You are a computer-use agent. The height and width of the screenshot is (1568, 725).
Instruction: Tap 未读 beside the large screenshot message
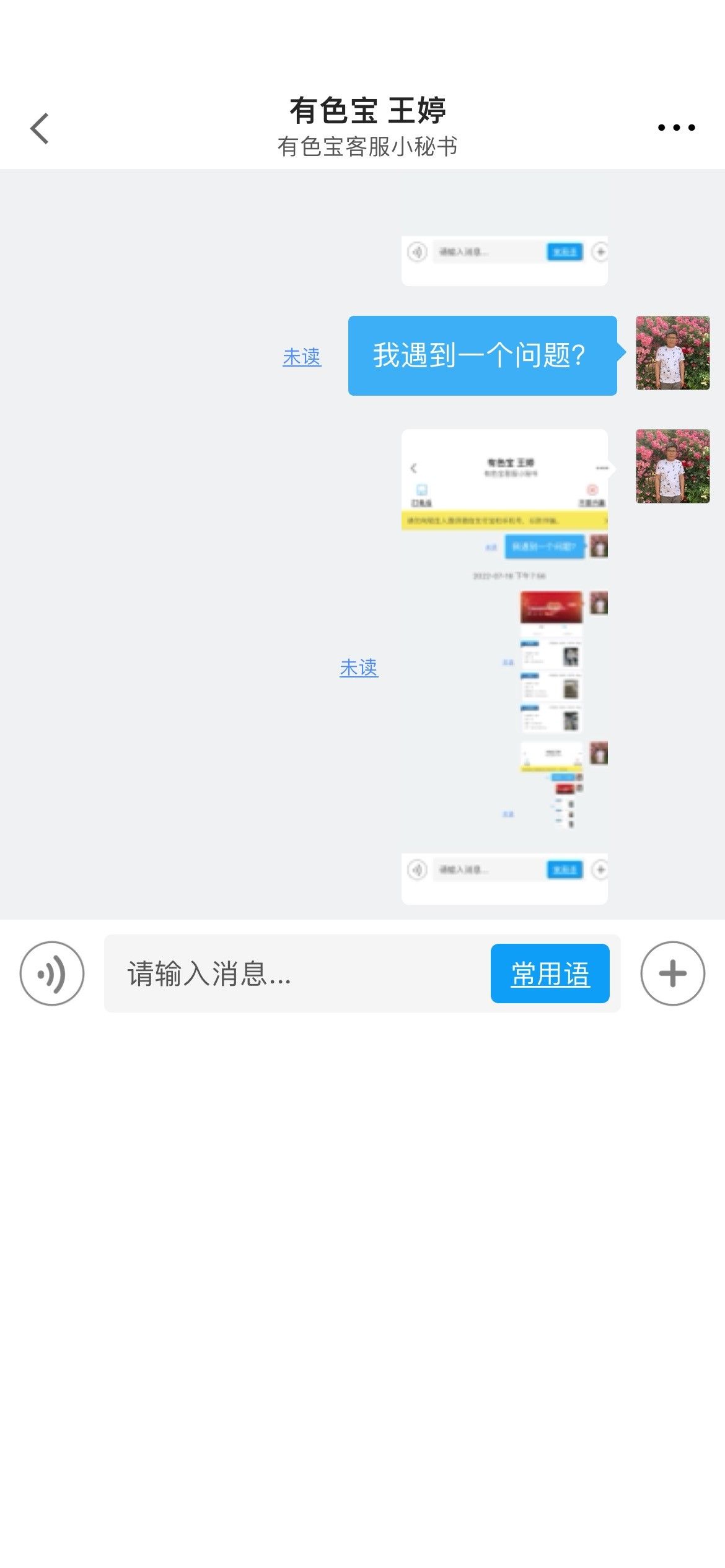click(359, 667)
